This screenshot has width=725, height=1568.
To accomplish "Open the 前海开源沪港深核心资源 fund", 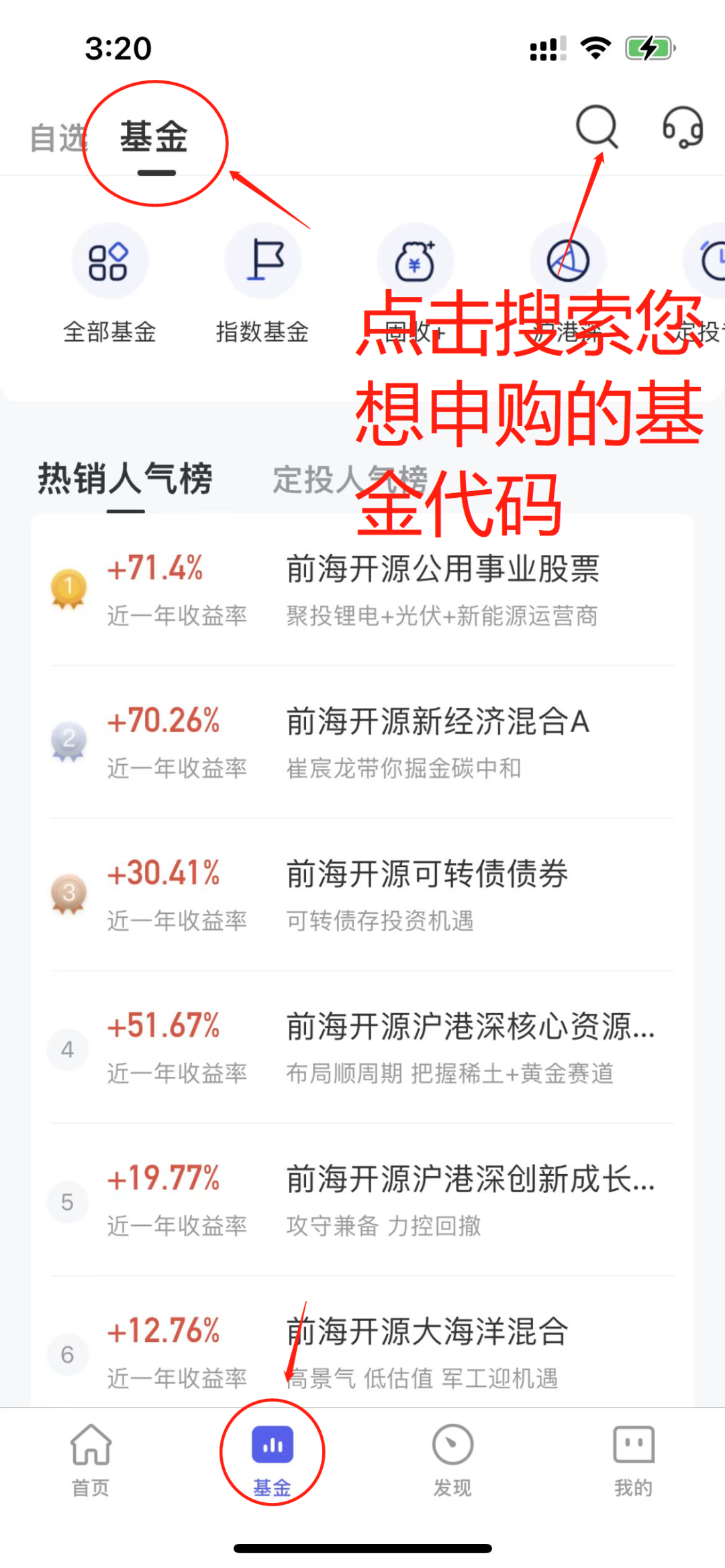I will pyautogui.click(x=362, y=1047).
